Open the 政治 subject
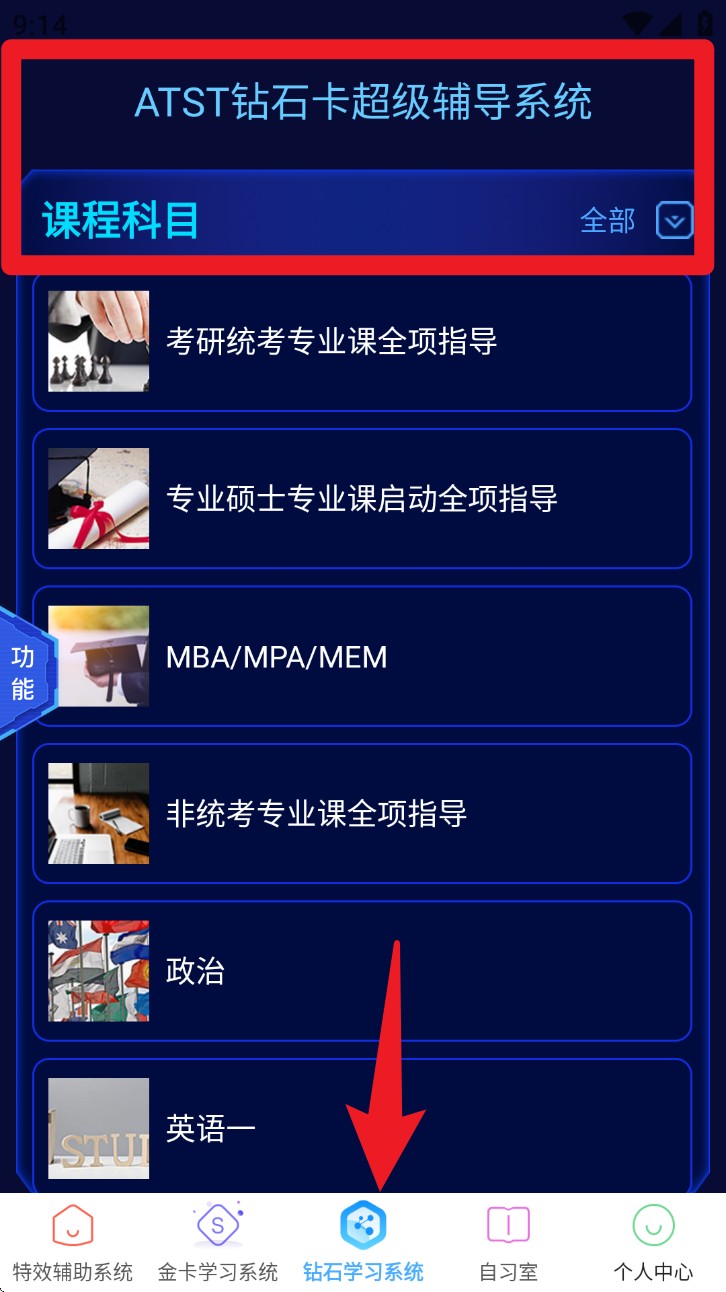The image size is (726, 1292). pyautogui.click(x=362, y=971)
